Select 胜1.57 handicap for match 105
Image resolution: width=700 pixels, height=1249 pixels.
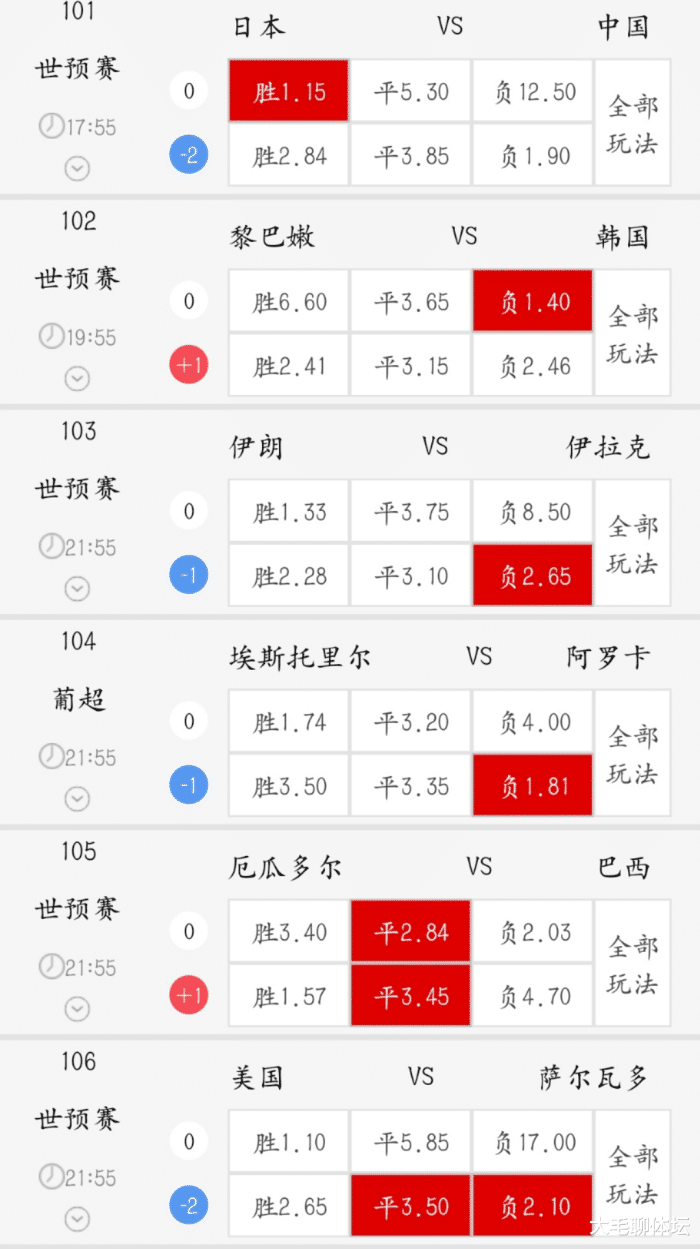[289, 995]
